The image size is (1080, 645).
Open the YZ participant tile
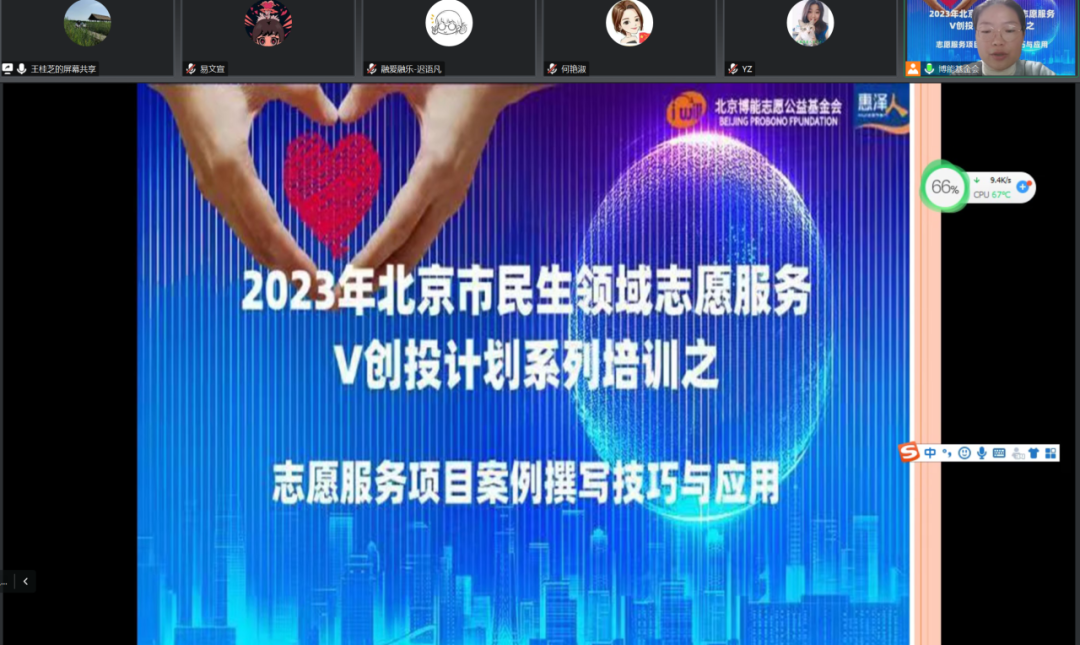[x=810, y=38]
